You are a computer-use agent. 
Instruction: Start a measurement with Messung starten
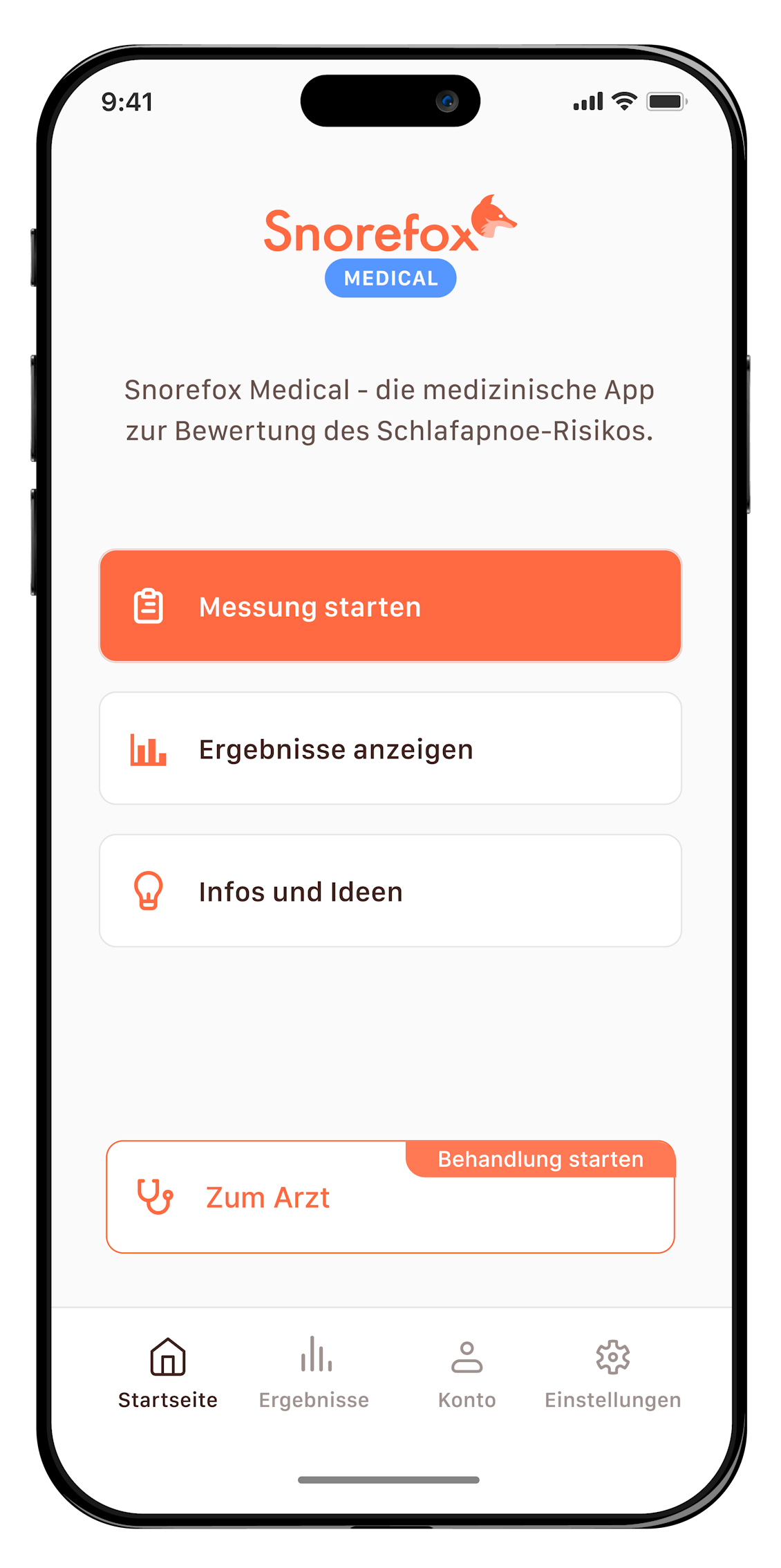pyautogui.click(x=391, y=606)
